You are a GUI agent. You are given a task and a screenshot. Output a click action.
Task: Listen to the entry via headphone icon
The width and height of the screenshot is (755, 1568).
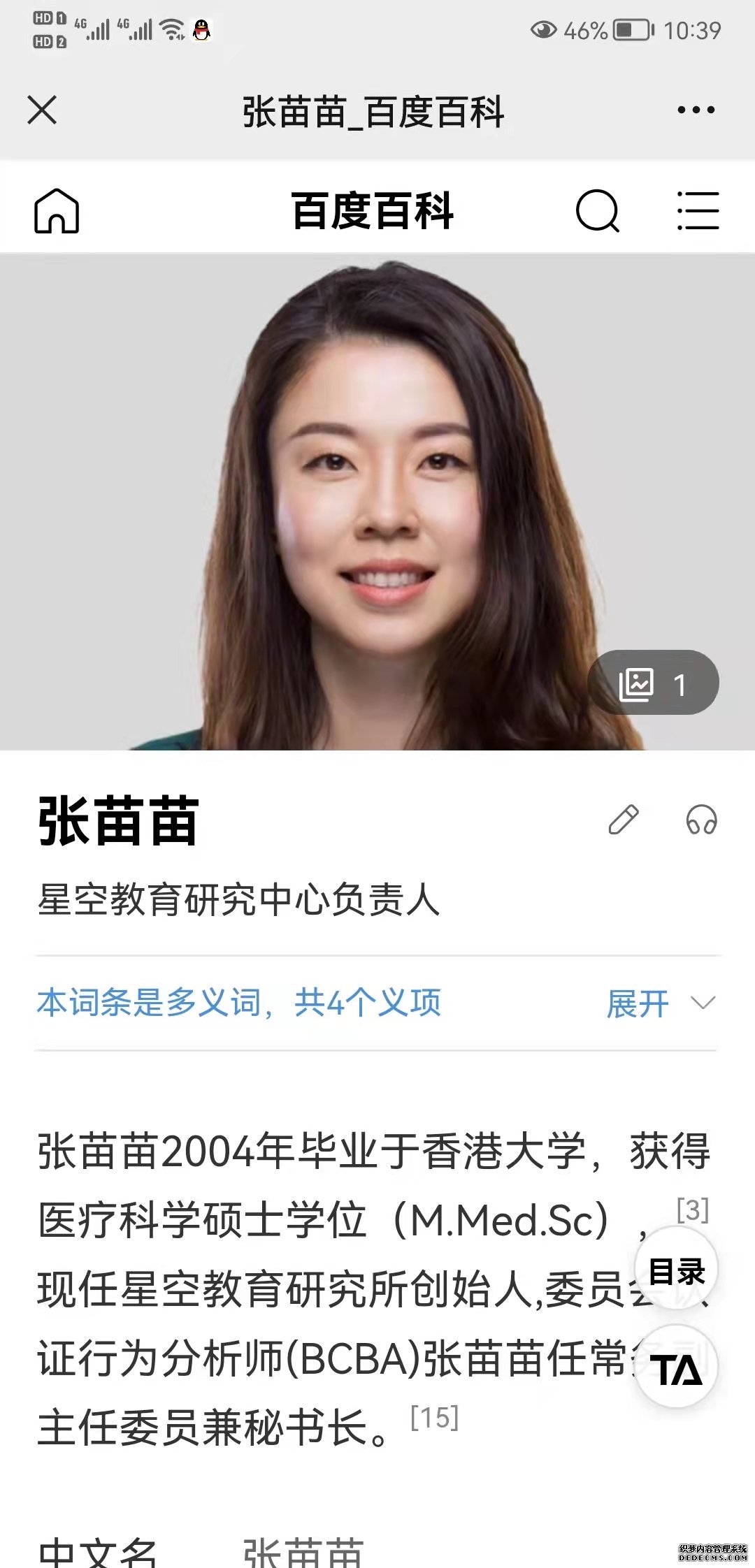pyautogui.click(x=701, y=820)
